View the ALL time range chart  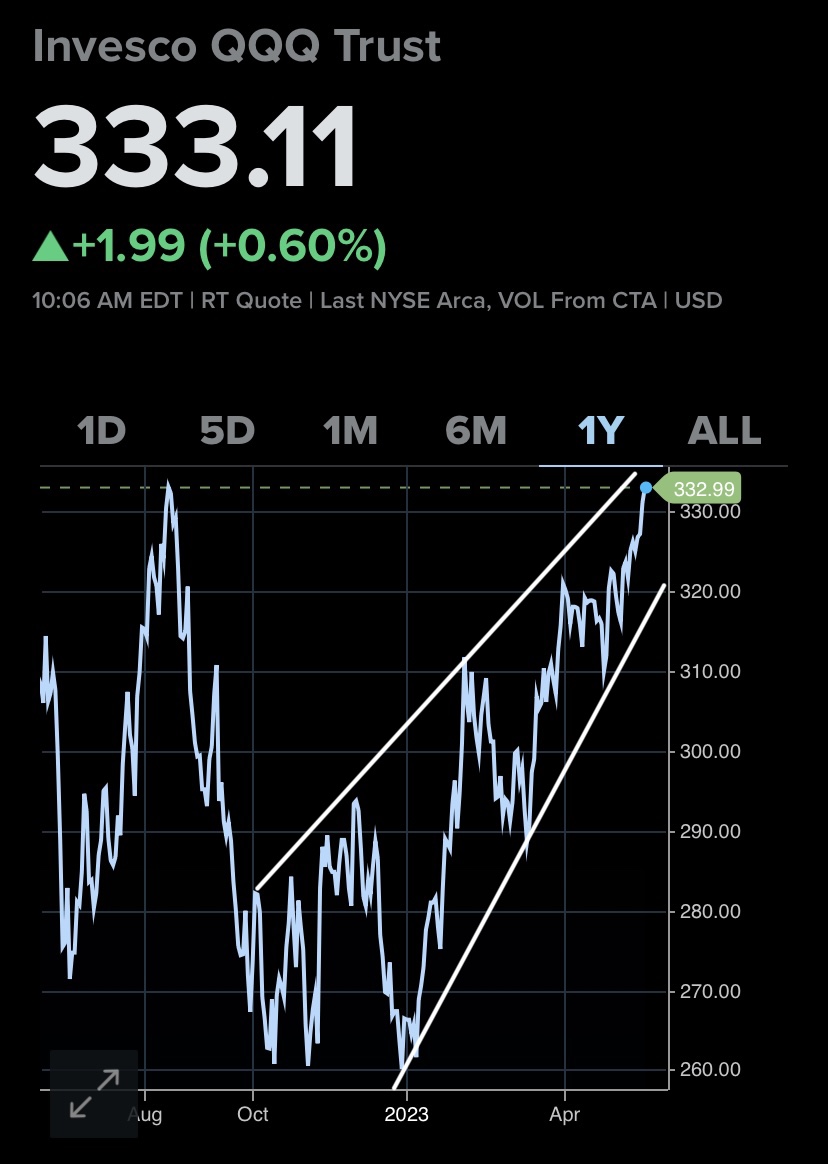(725, 431)
